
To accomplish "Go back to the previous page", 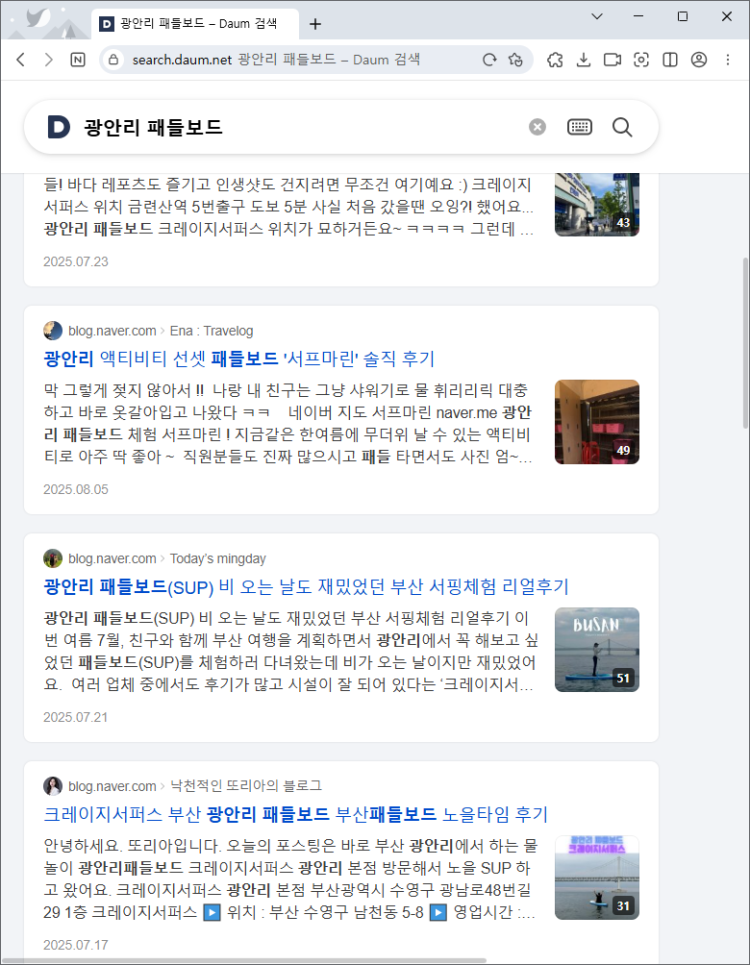I will point(20,60).
